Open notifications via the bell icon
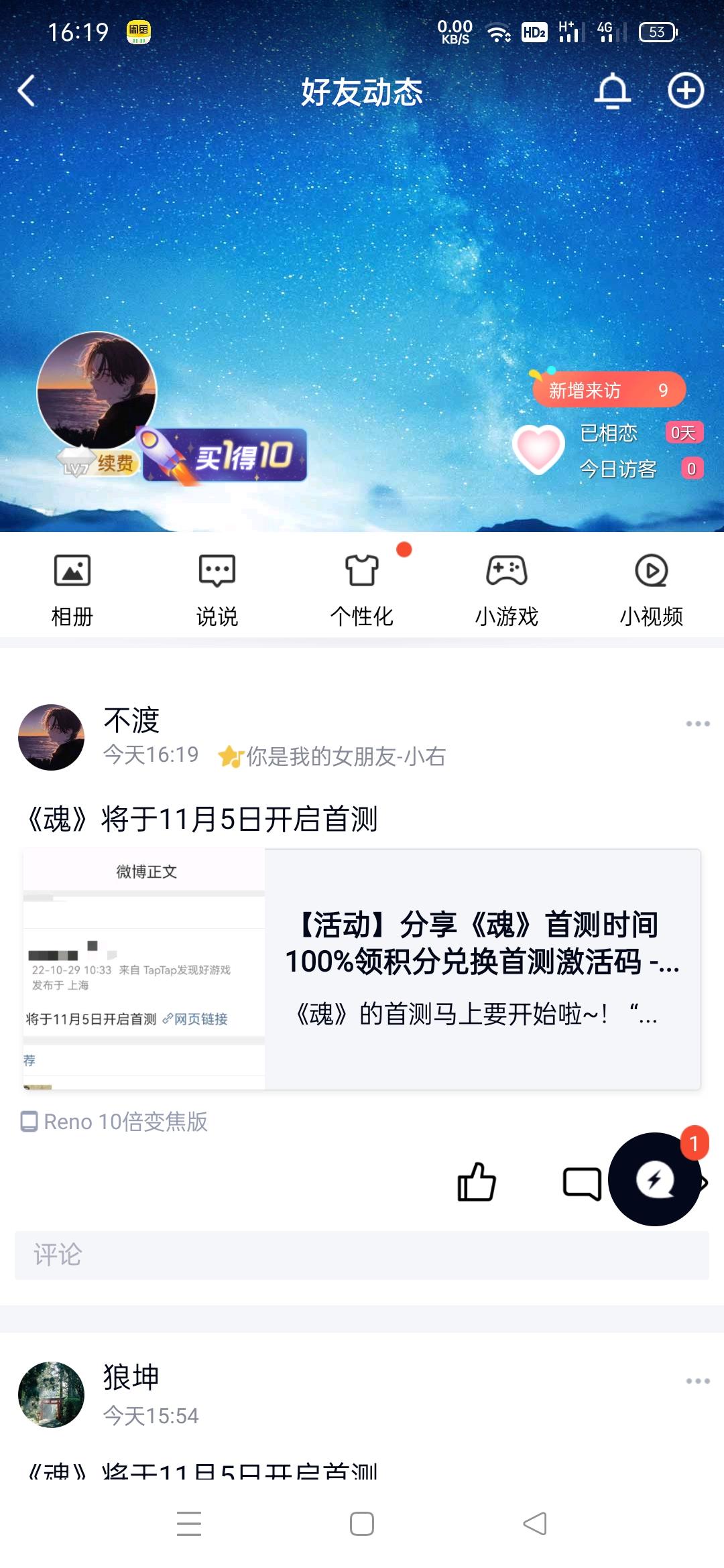The width and height of the screenshot is (724, 1568). 611,92
